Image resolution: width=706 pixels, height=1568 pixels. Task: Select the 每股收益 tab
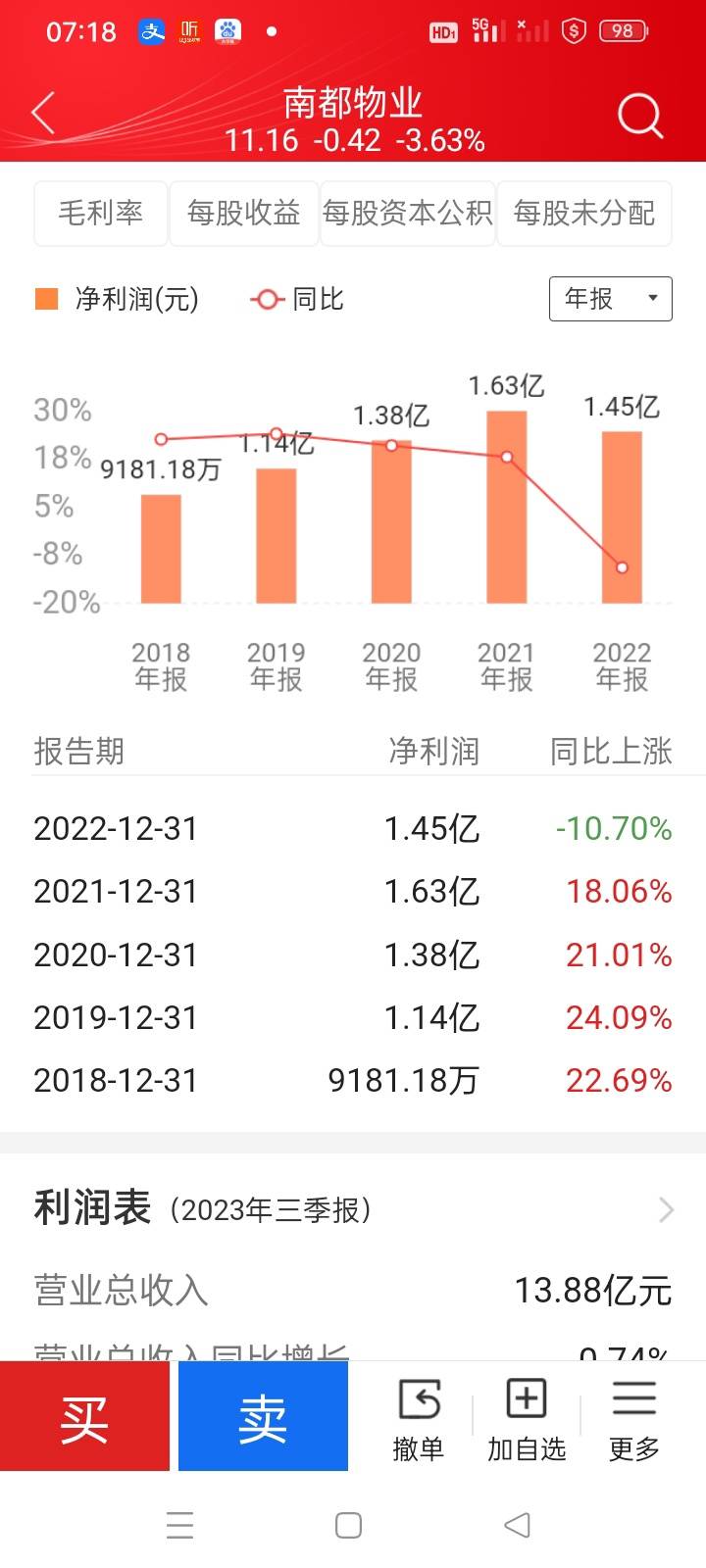[243, 213]
